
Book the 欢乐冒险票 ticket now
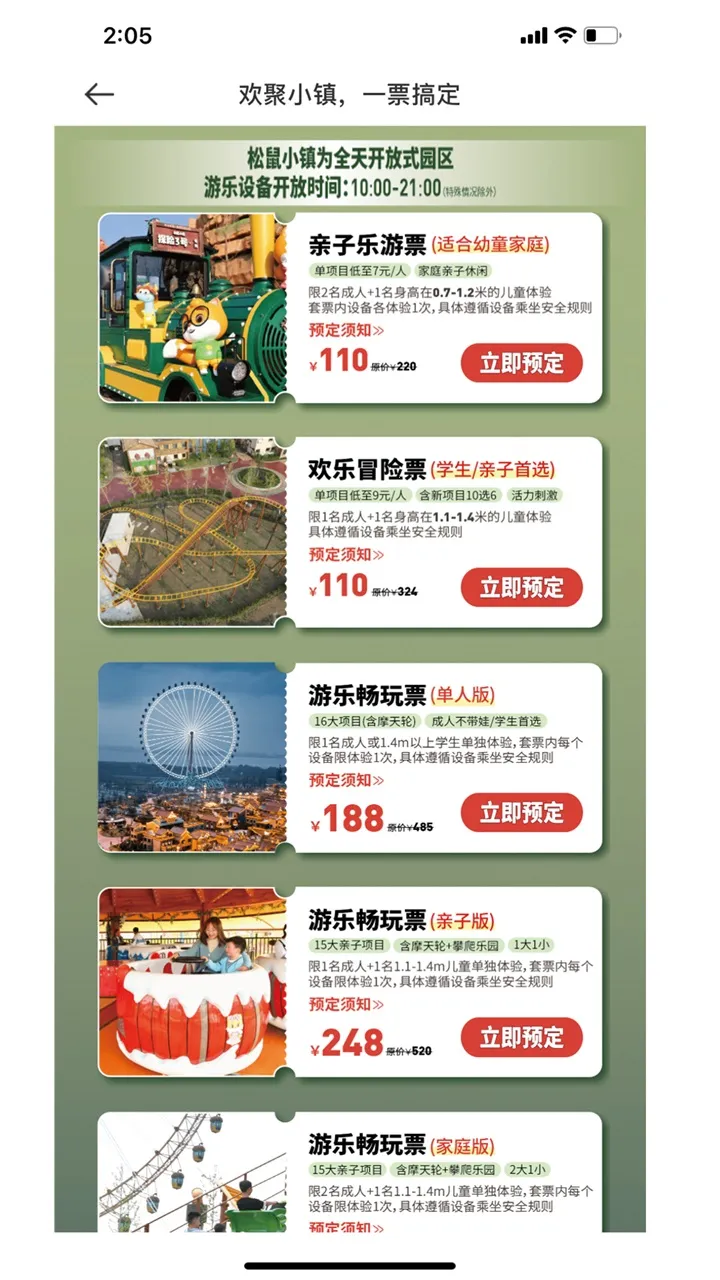(x=521, y=588)
